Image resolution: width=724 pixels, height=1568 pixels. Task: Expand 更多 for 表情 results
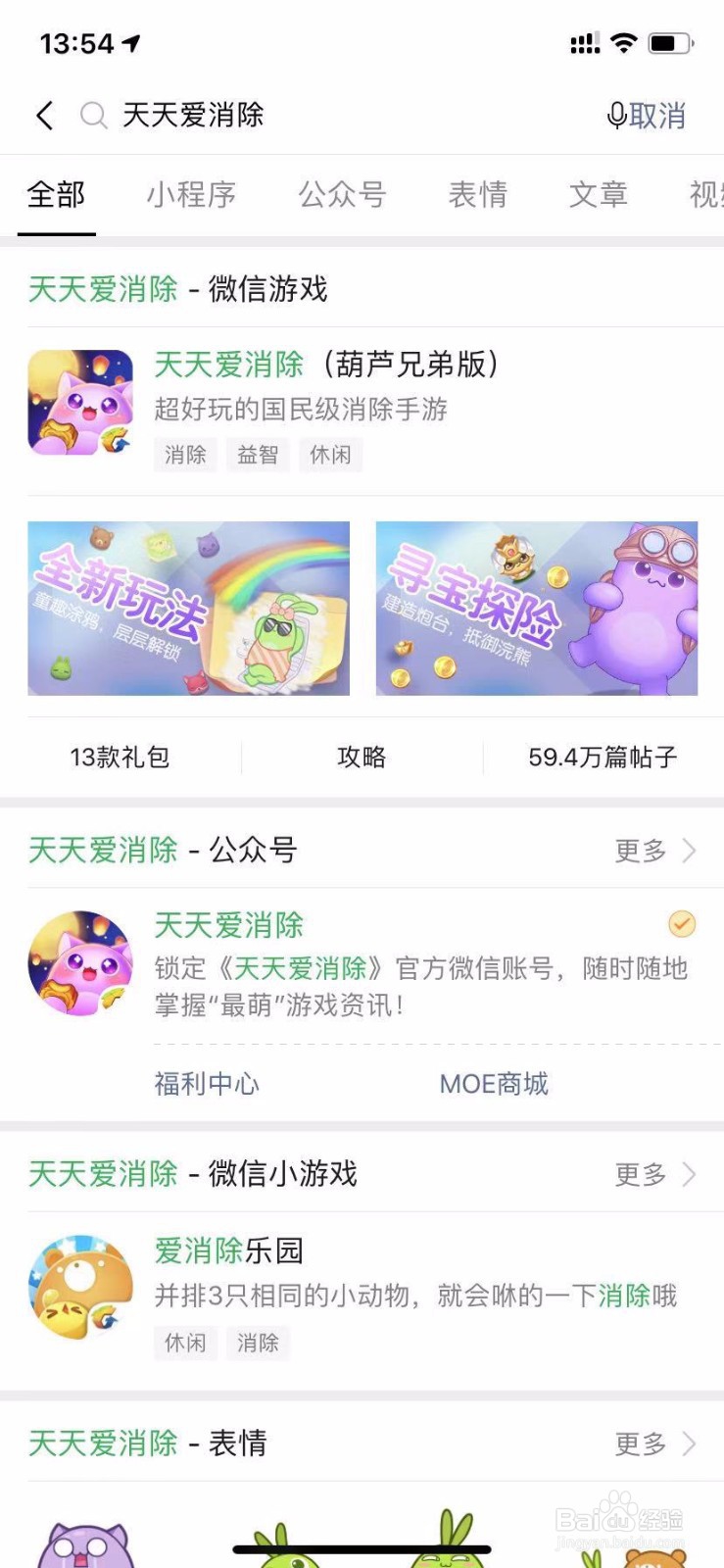point(650,1443)
